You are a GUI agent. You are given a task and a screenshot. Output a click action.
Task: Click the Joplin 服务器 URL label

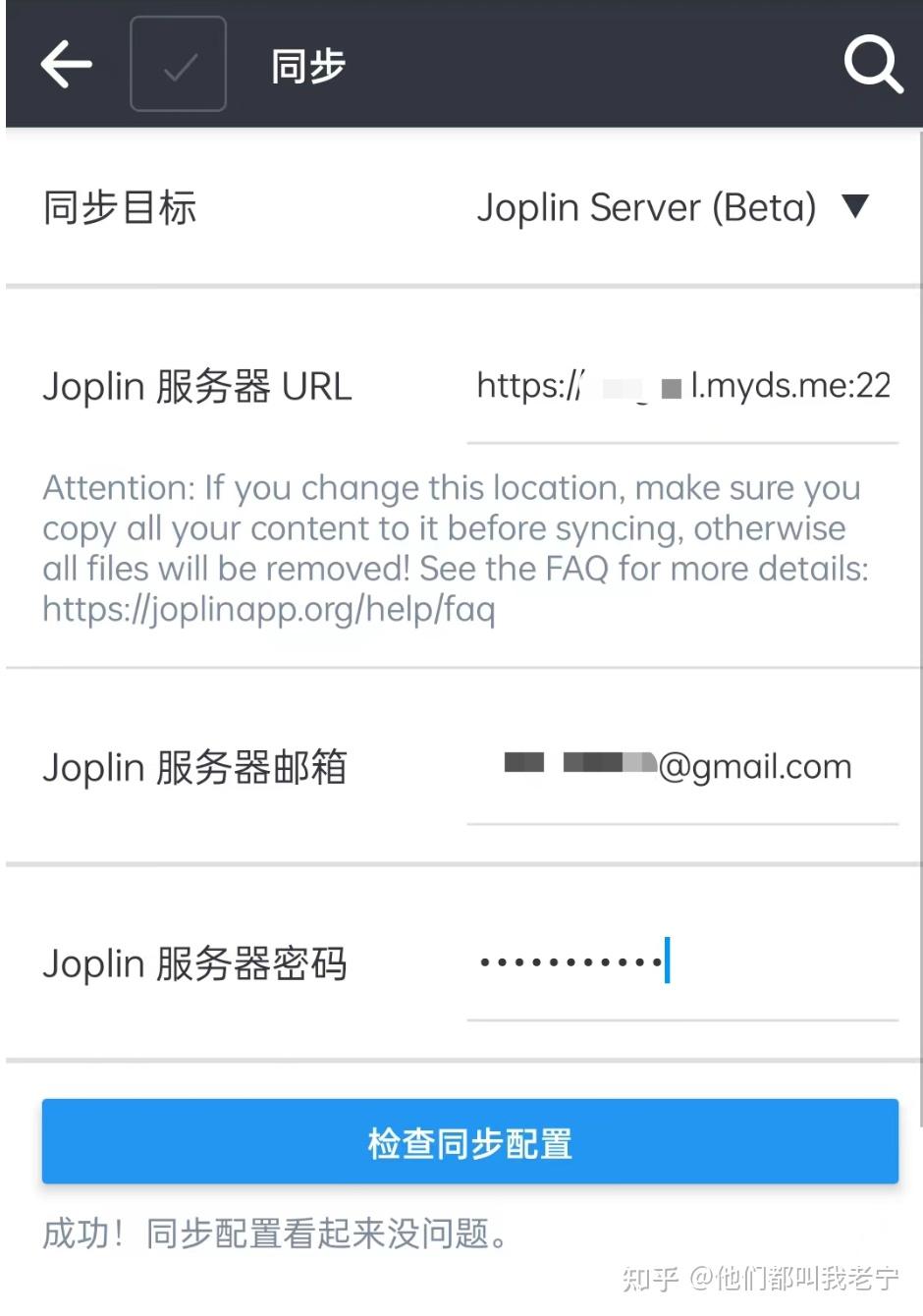pos(196,386)
